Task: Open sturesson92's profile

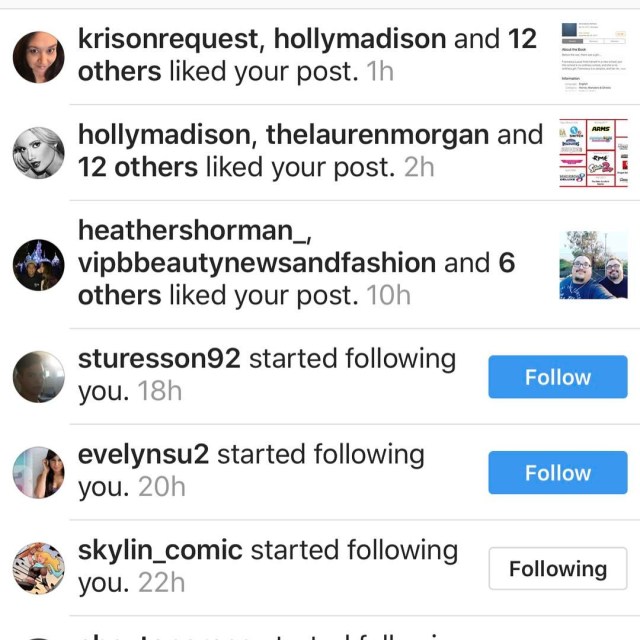Action: click(159, 359)
